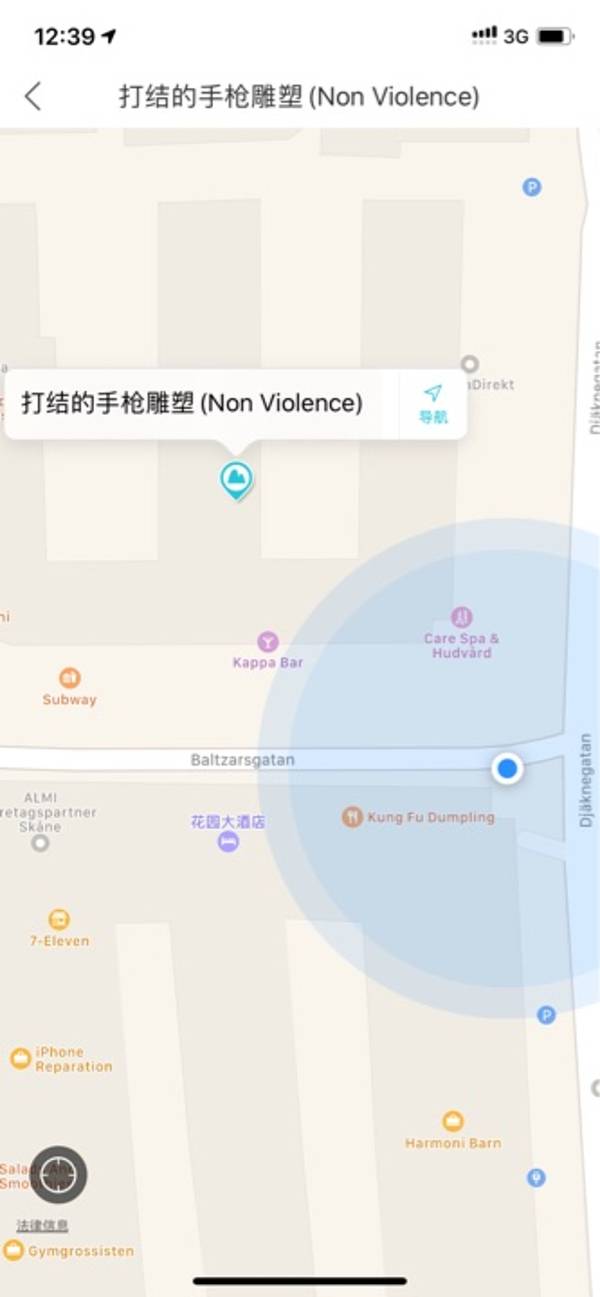Select the Kappa Bar map marker
The image size is (600, 1297).
[x=267, y=642]
